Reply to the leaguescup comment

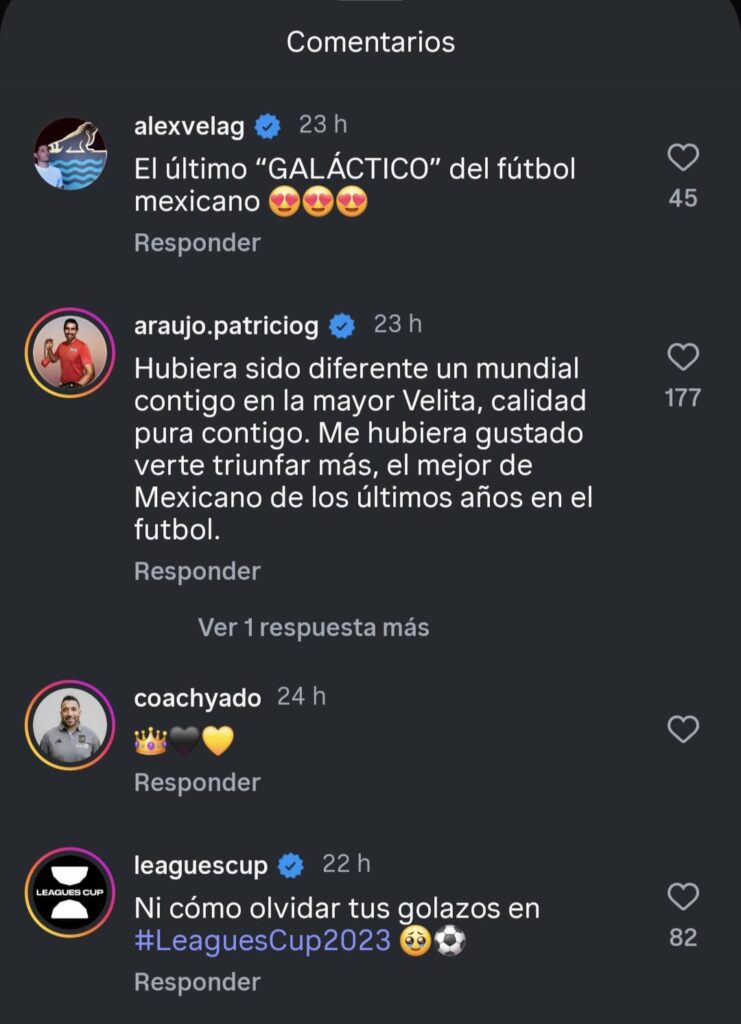click(197, 982)
